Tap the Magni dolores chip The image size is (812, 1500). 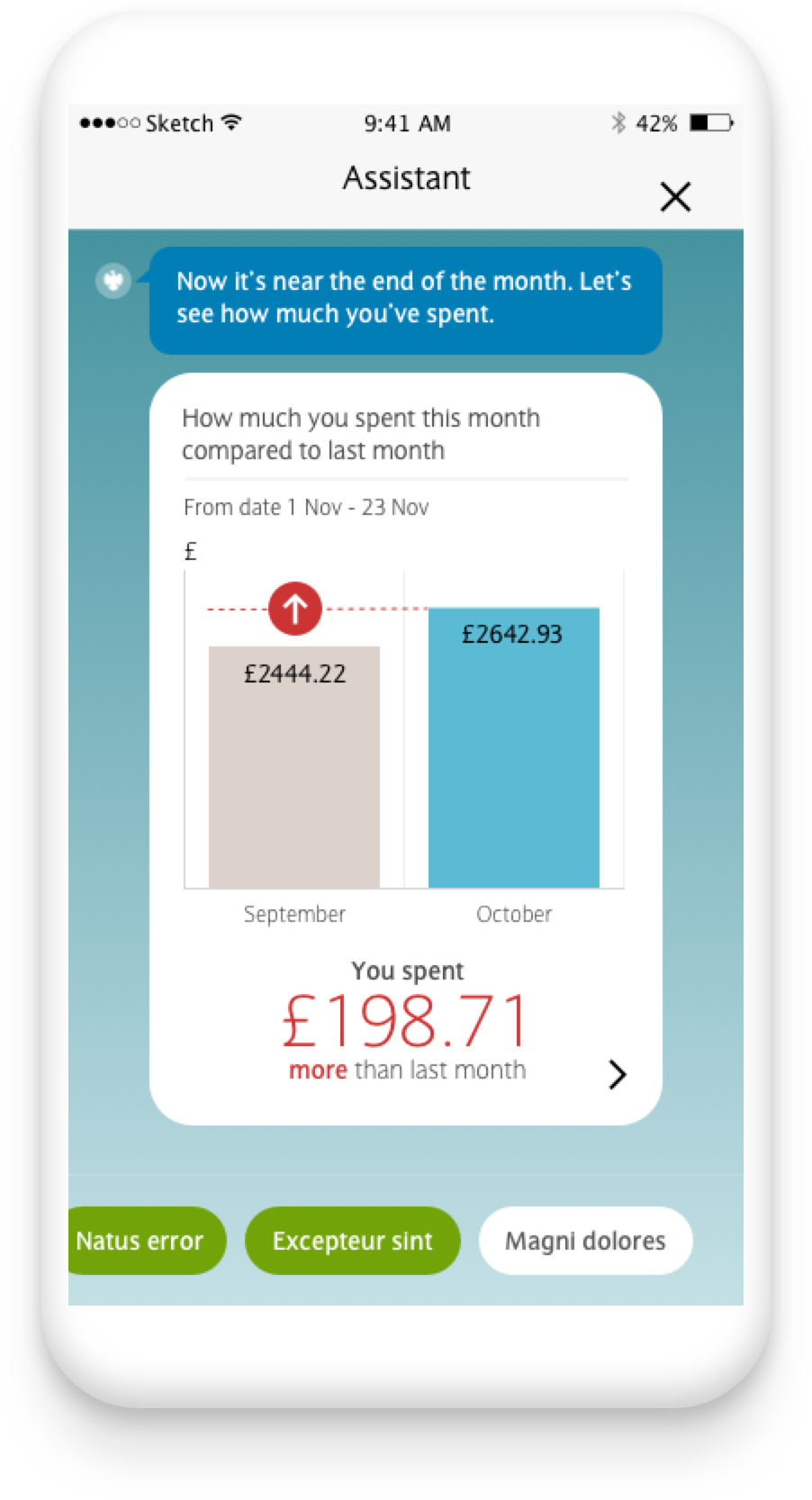(585, 1241)
